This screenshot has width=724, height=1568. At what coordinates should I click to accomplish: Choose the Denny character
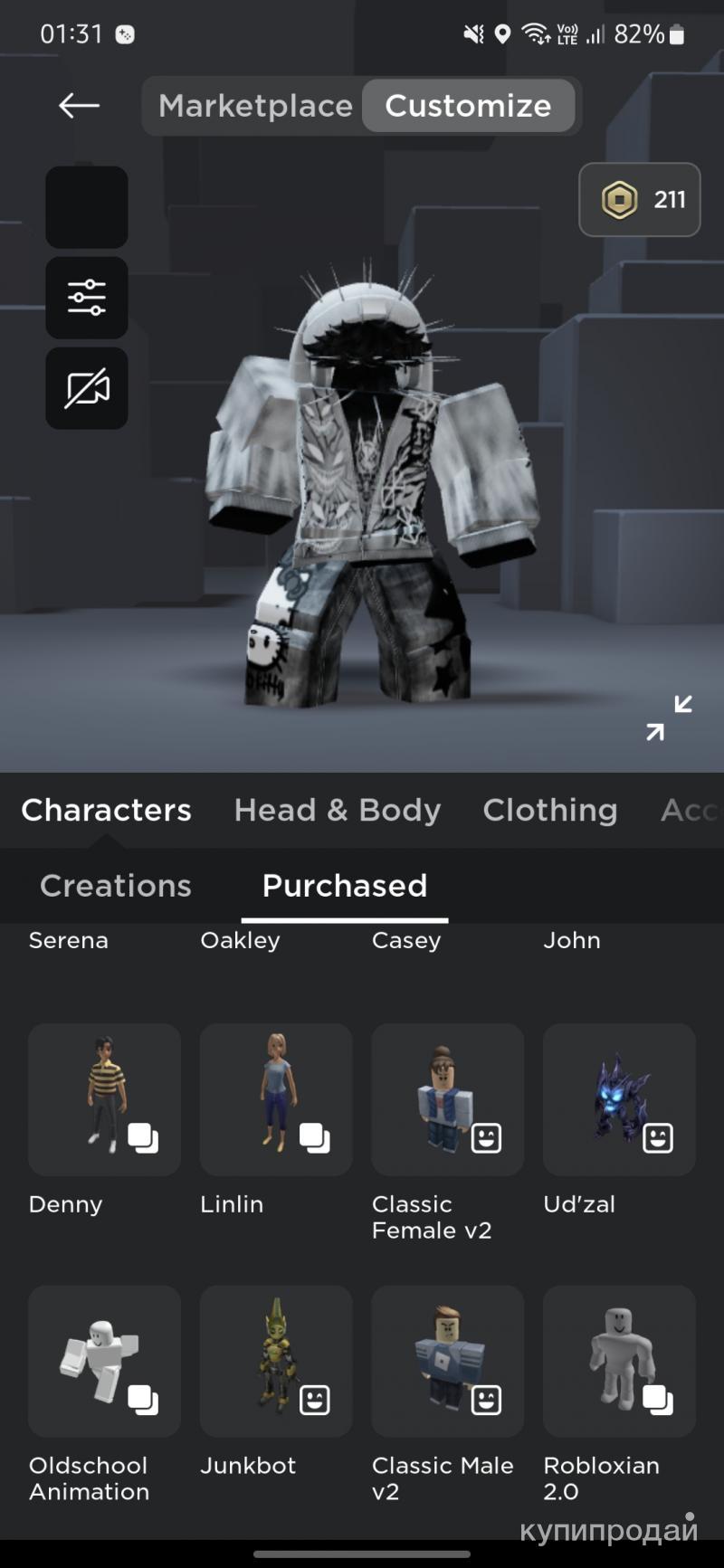point(104,1099)
